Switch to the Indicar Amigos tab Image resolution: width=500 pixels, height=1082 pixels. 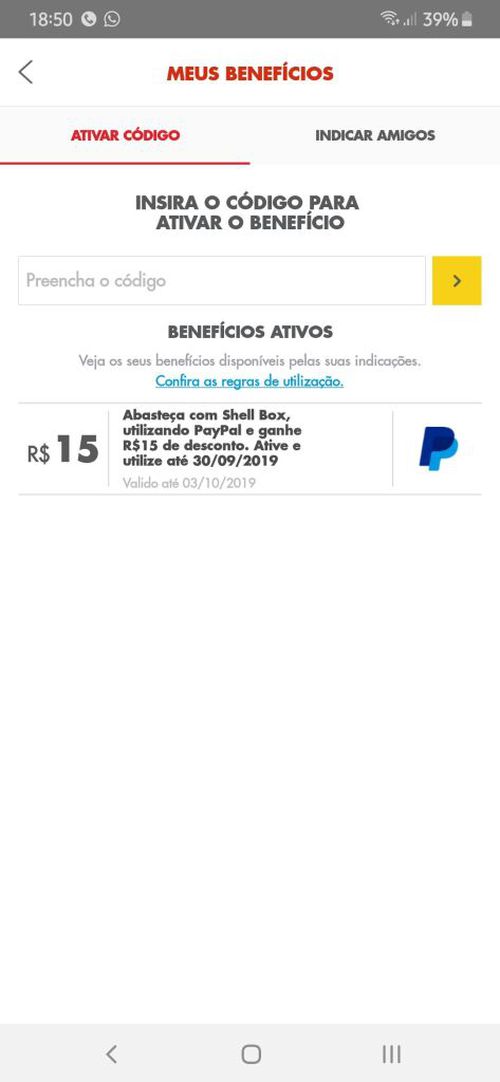pos(375,135)
